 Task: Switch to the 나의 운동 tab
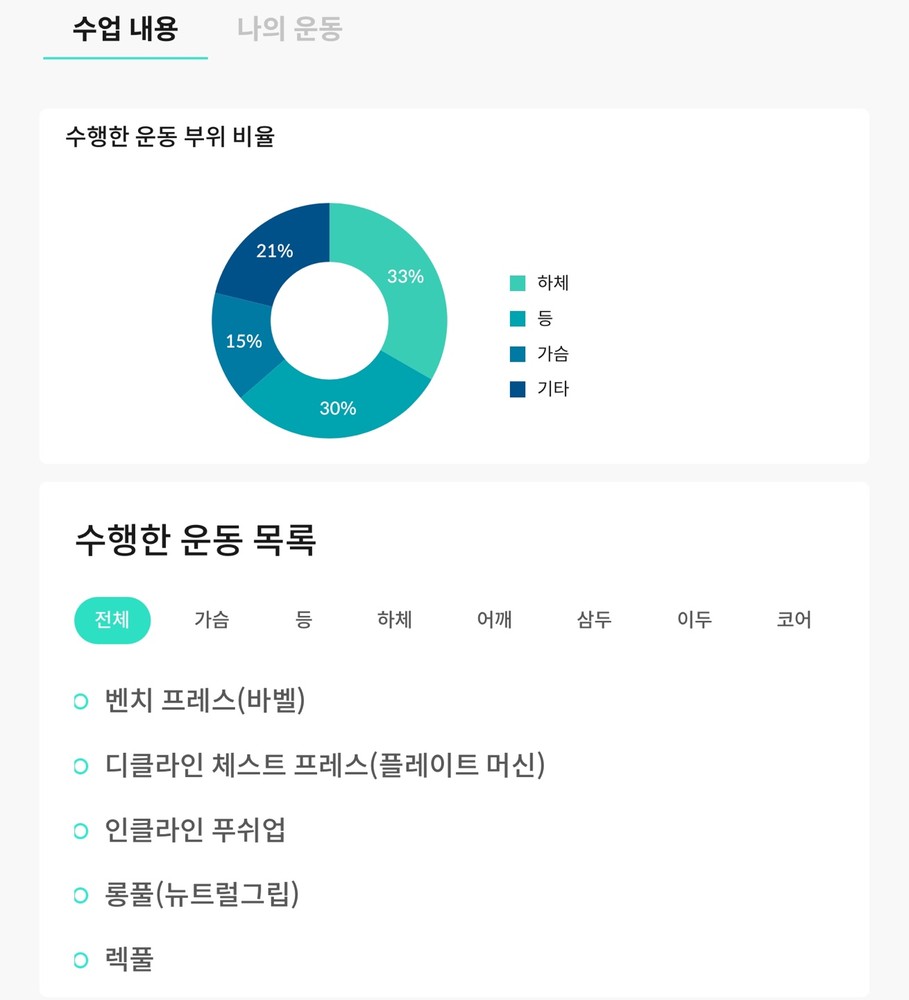tap(290, 29)
